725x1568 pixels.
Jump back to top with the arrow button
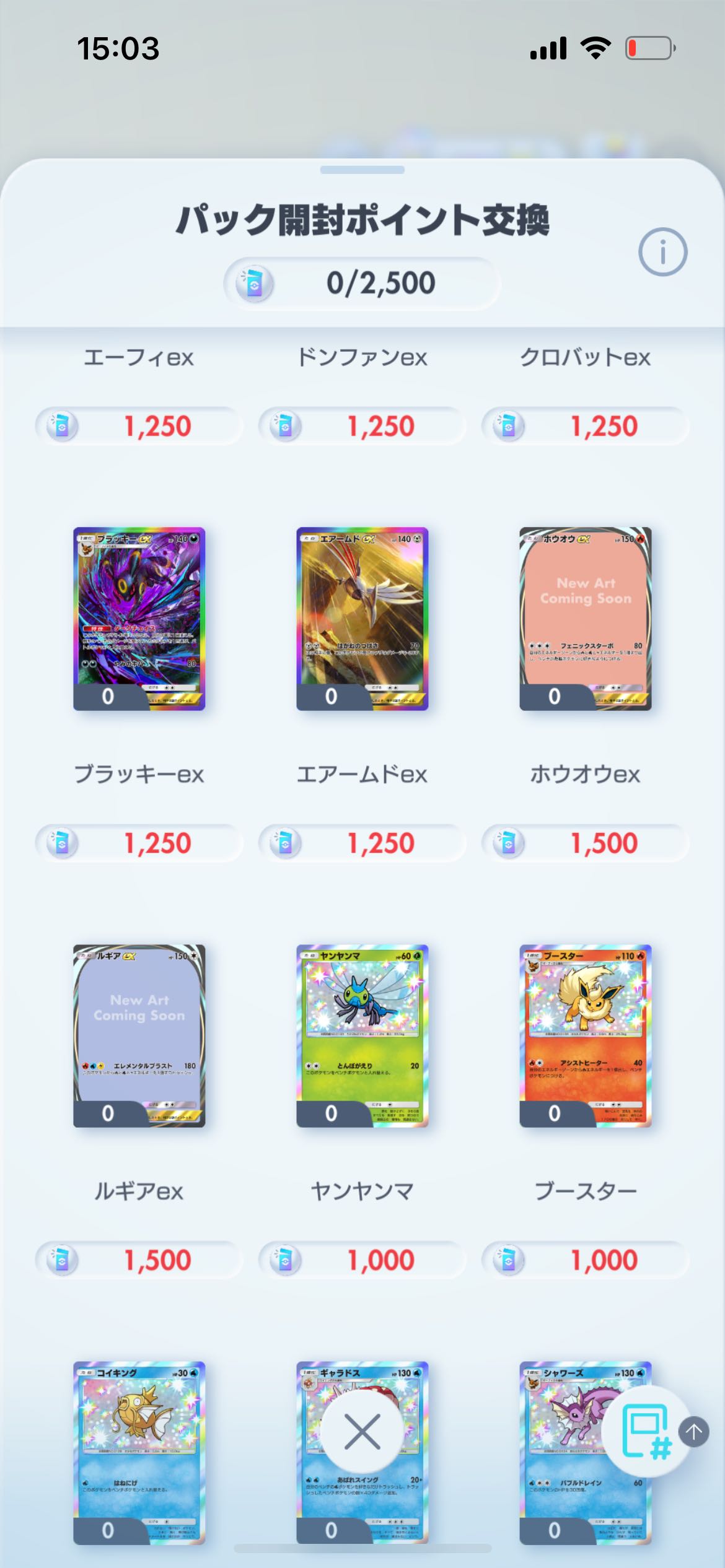(x=693, y=1432)
